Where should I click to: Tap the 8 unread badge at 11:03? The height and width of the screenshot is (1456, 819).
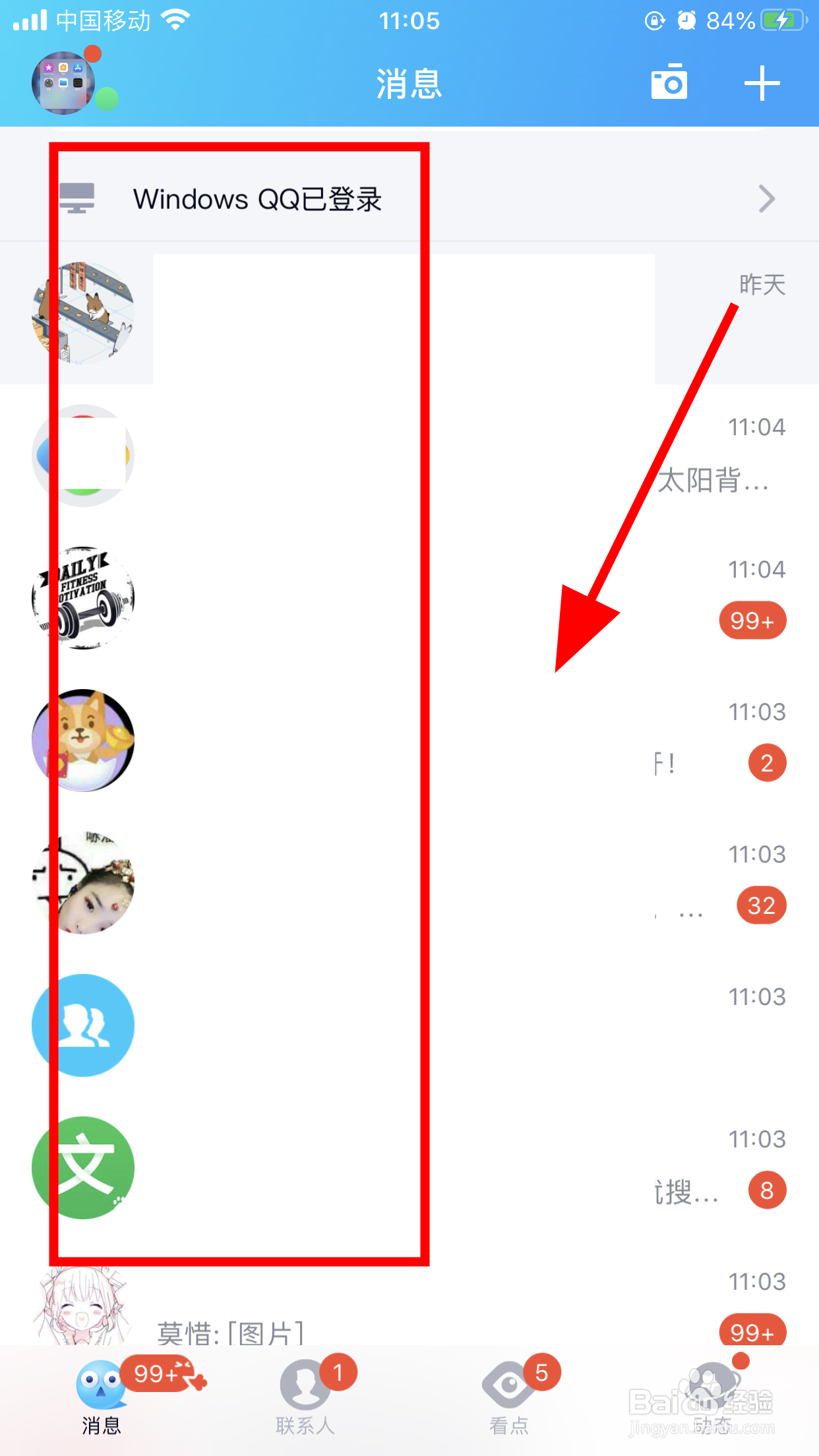pyautogui.click(x=766, y=1190)
